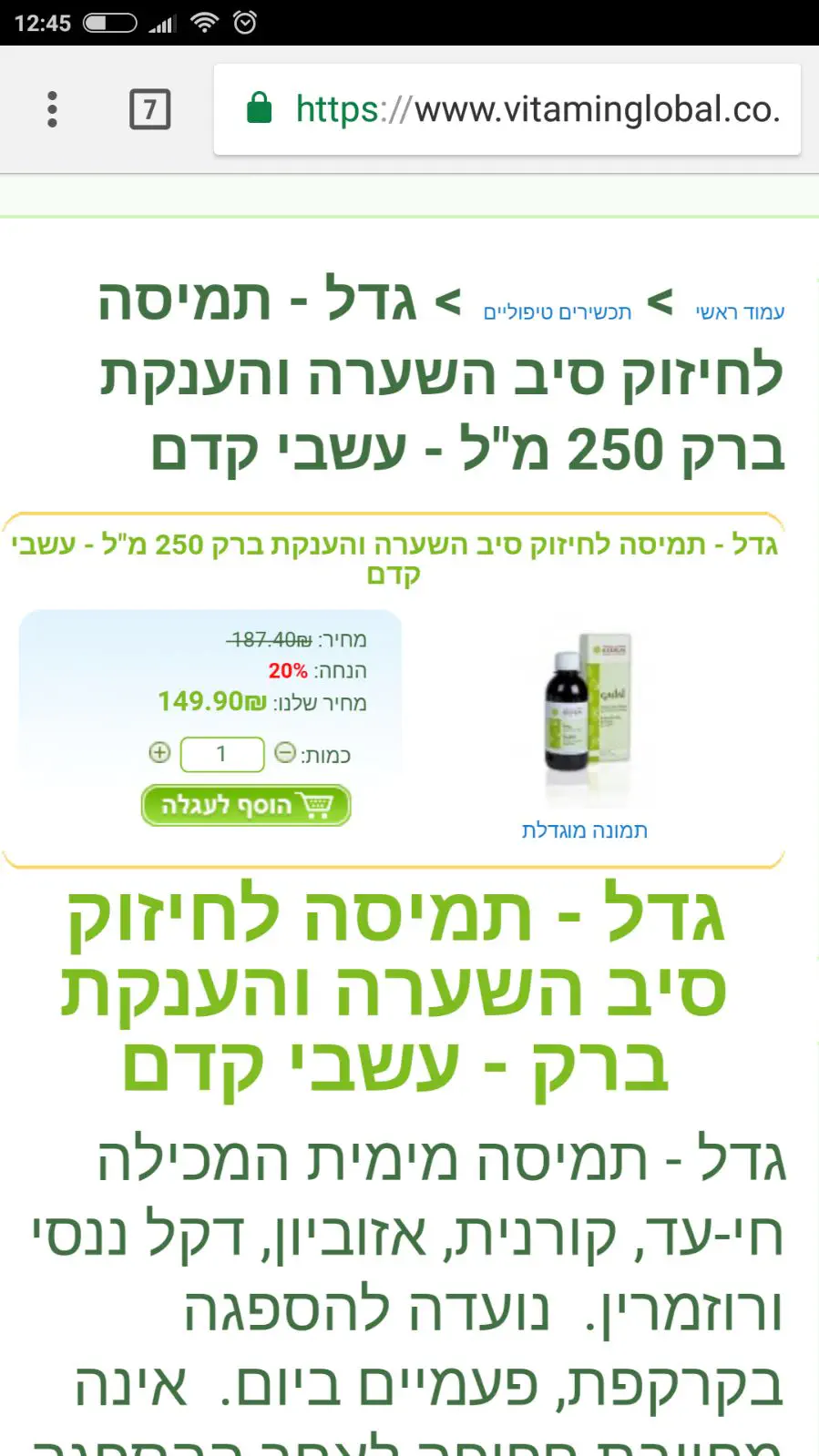Screen dimensions: 819x1456
Task: Decrease quantity with the minus button
Action: click(285, 752)
